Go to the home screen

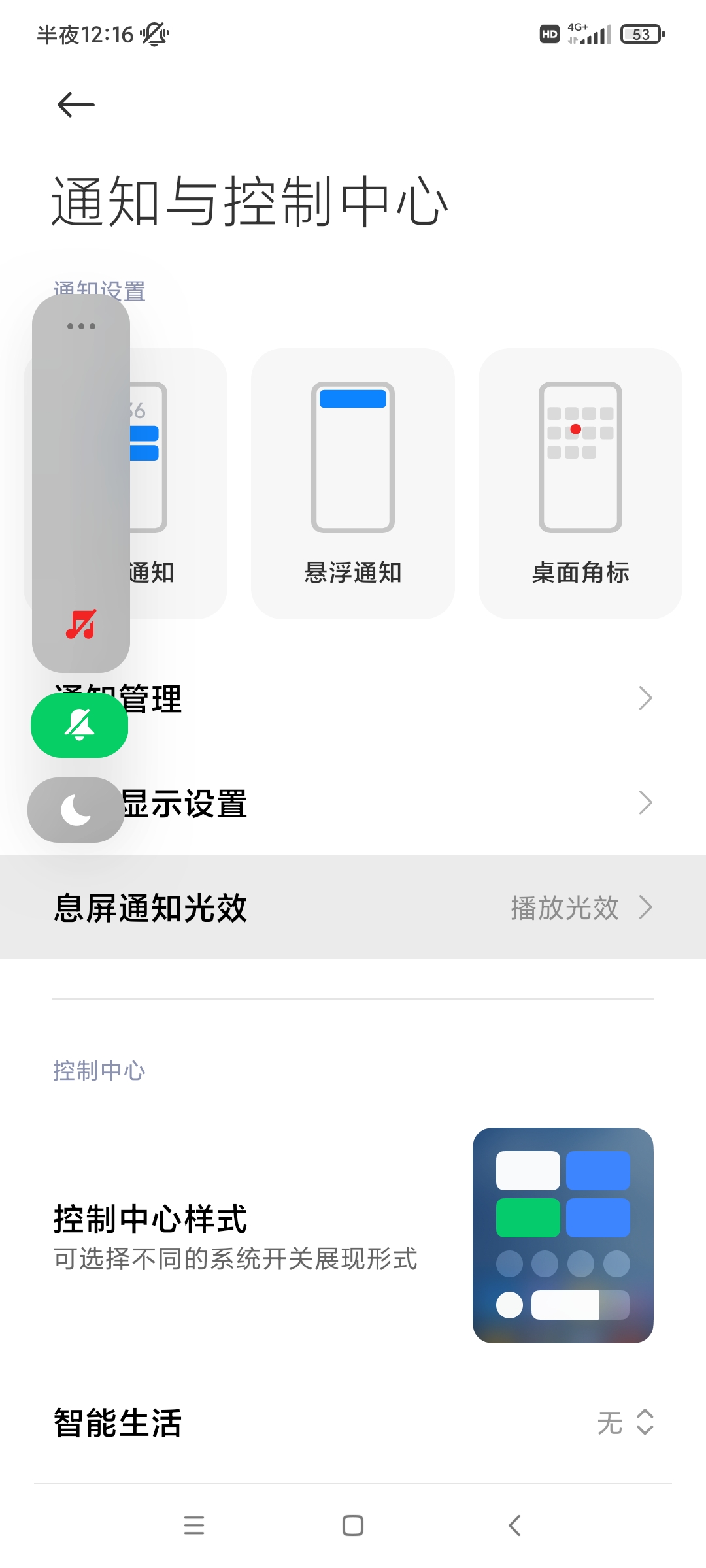(x=353, y=1526)
